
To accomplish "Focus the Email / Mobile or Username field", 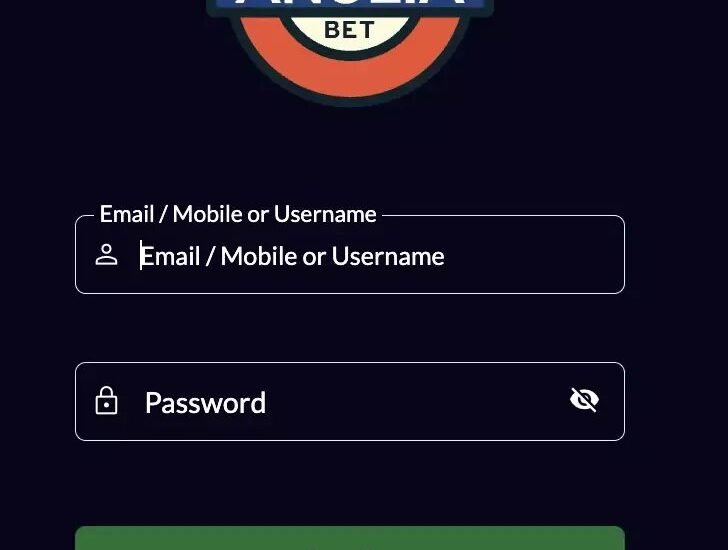I will 350,254.
